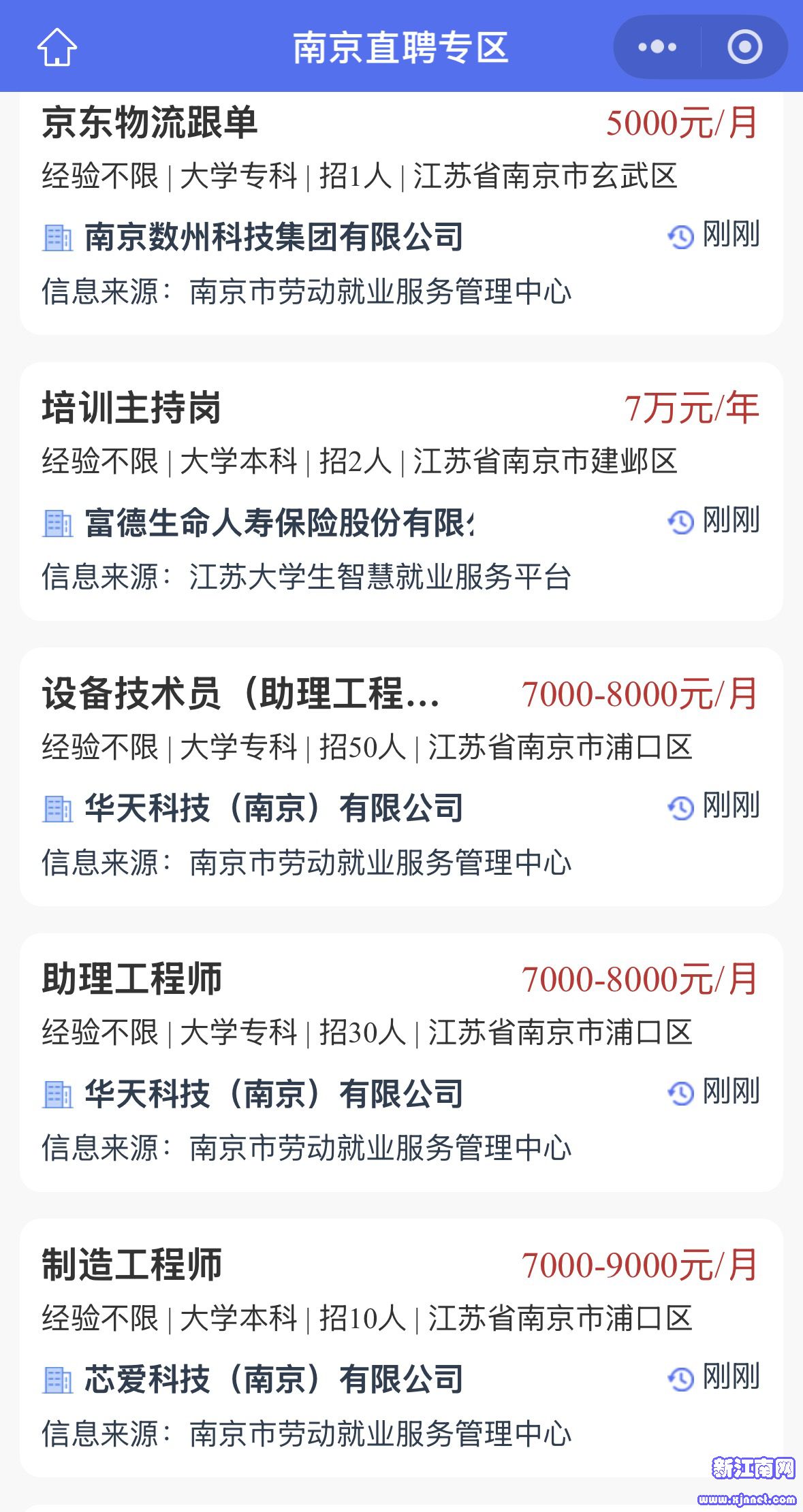The height and width of the screenshot is (1512, 803).
Task: Go to the mini program home page
Action: click(x=57, y=48)
